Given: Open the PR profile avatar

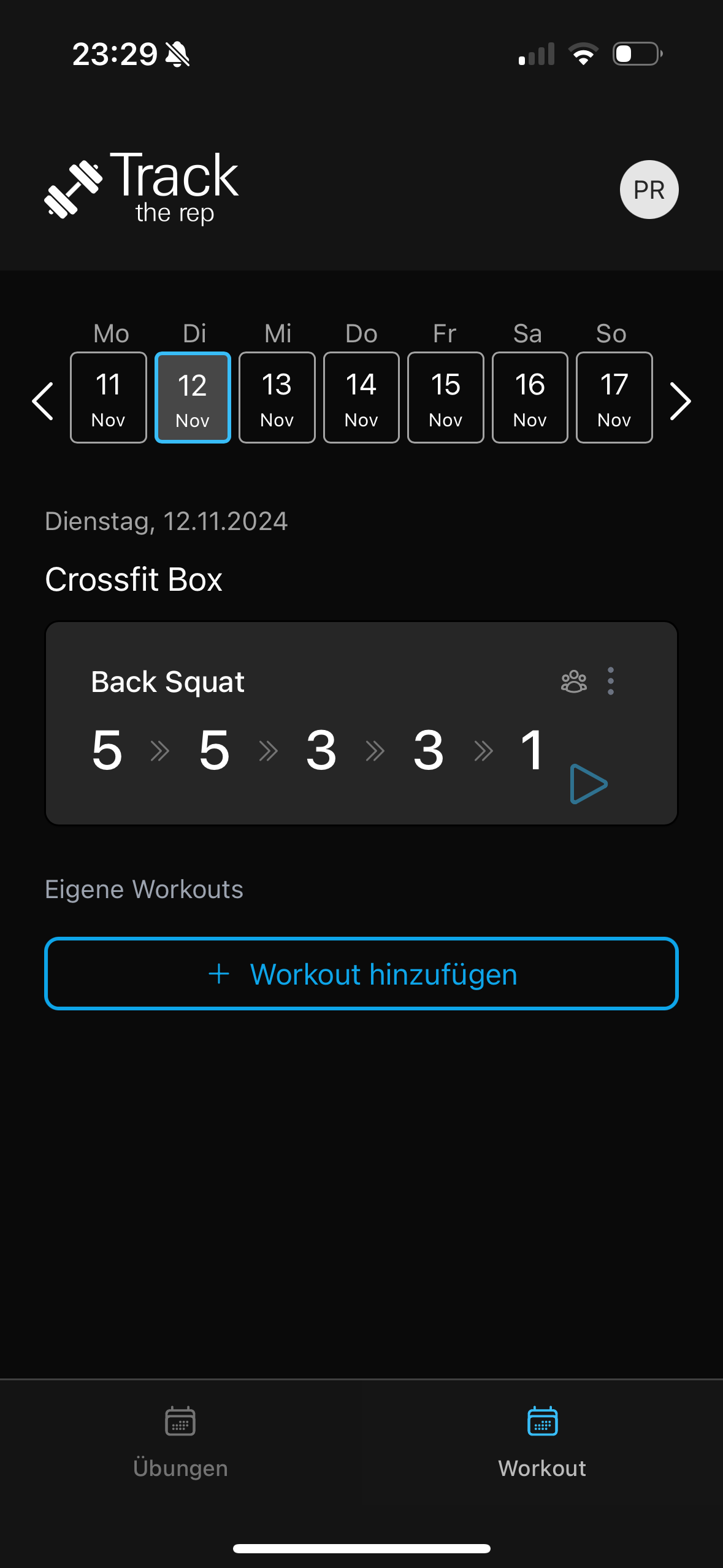Looking at the screenshot, I should point(649,190).
